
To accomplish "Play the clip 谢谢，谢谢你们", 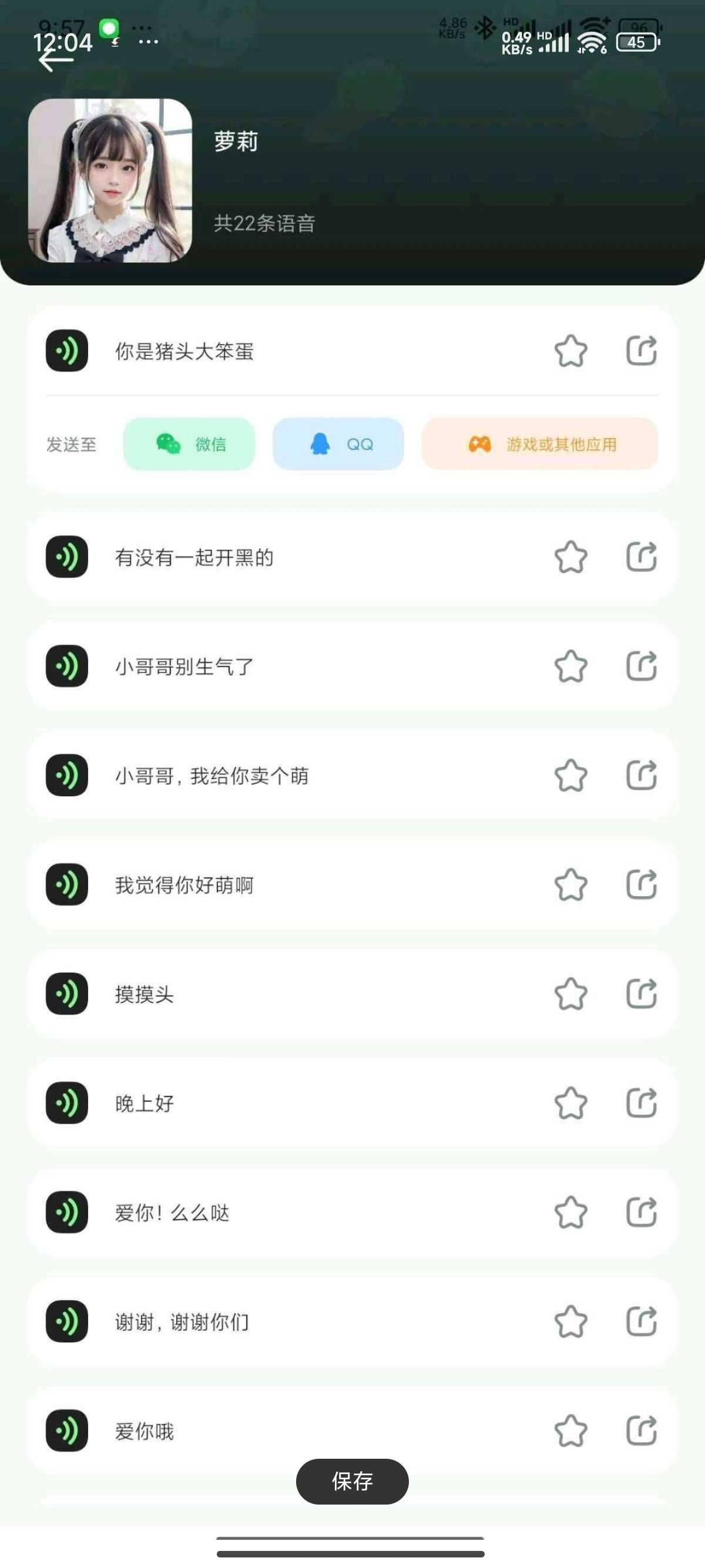I will click(x=67, y=1321).
